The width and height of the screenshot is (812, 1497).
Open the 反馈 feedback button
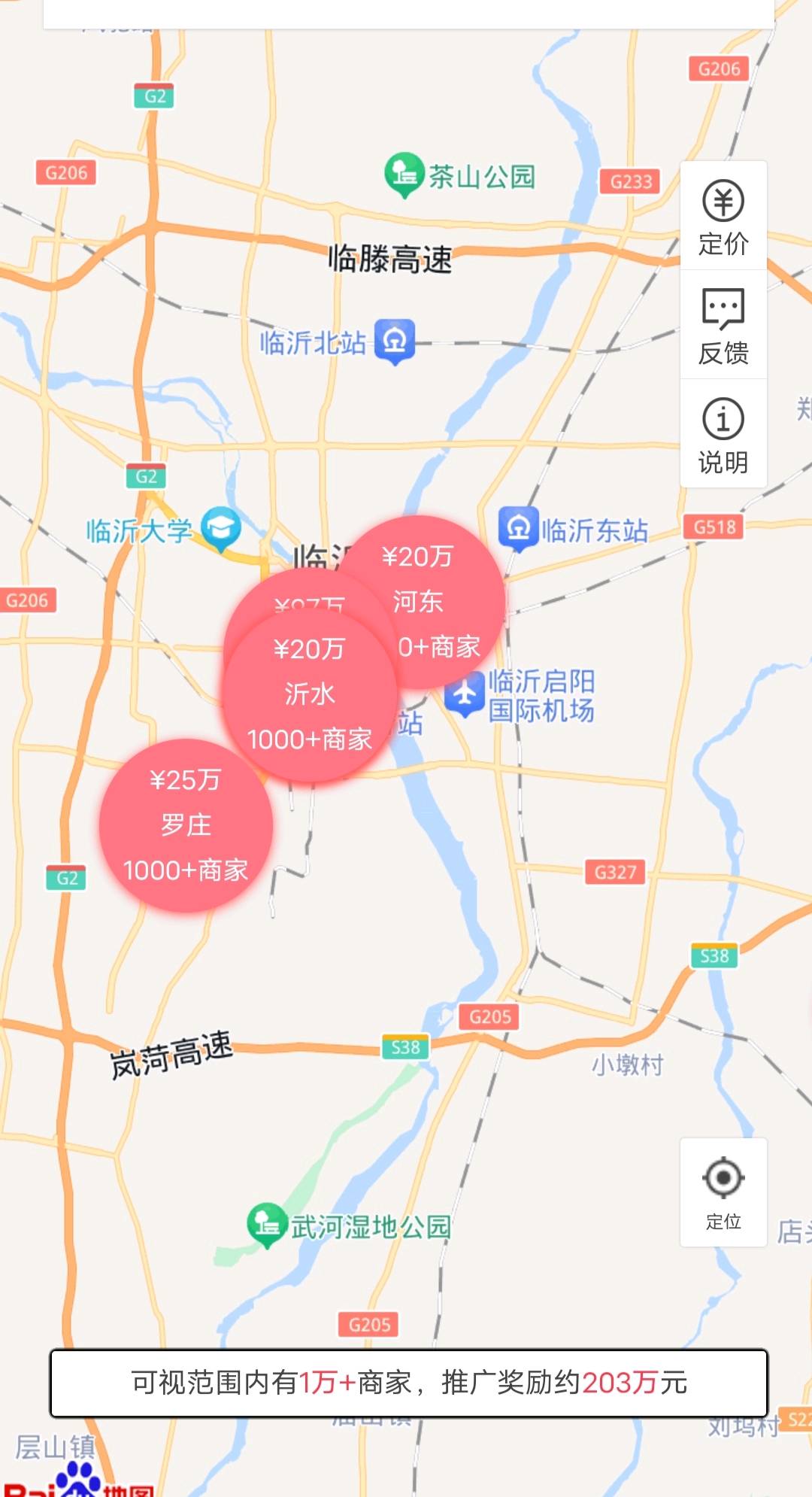point(723,326)
